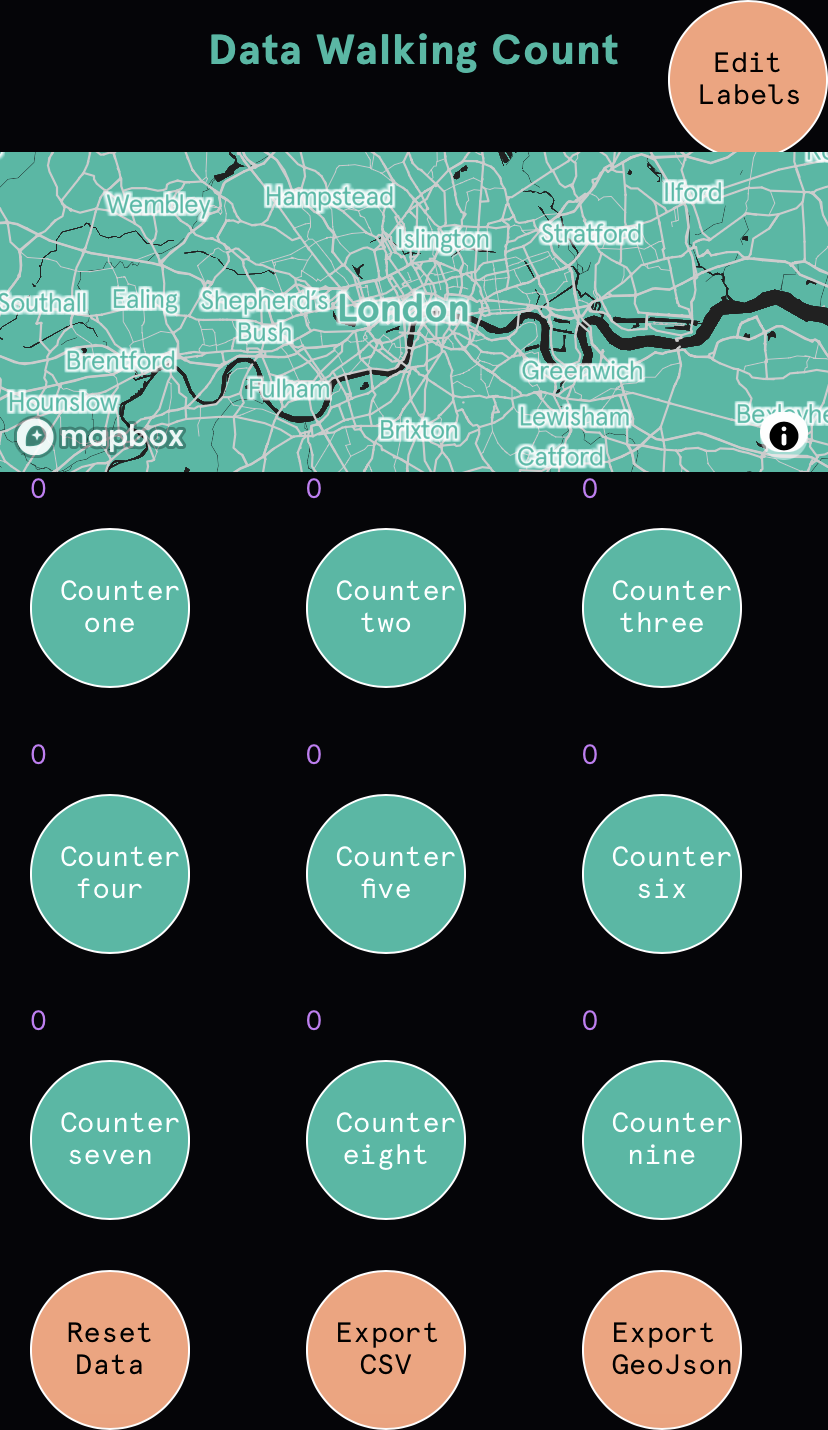Increment Counter six
This screenshot has width=828, height=1430.
click(662, 873)
